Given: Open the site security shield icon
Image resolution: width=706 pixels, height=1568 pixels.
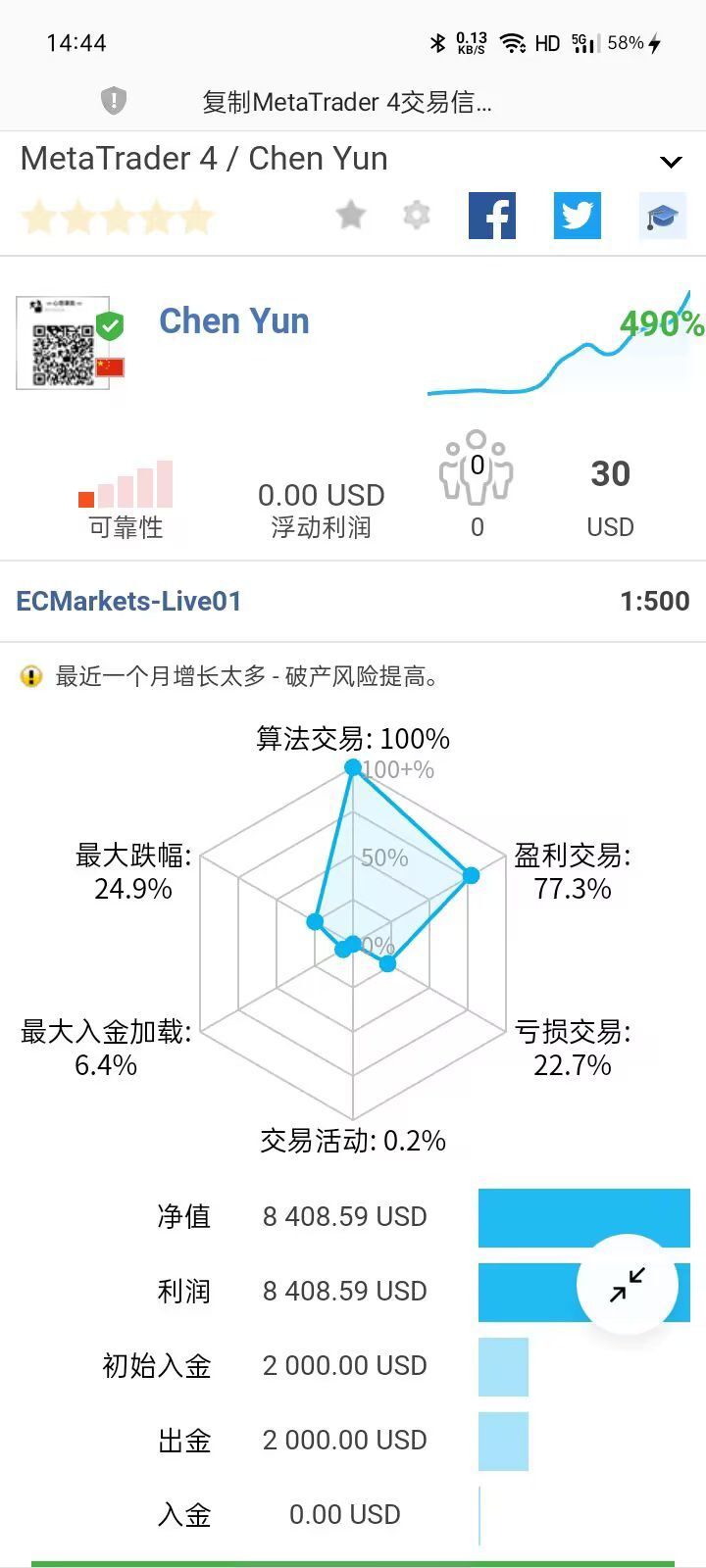Looking at the screenshot, I should point(114,101).
